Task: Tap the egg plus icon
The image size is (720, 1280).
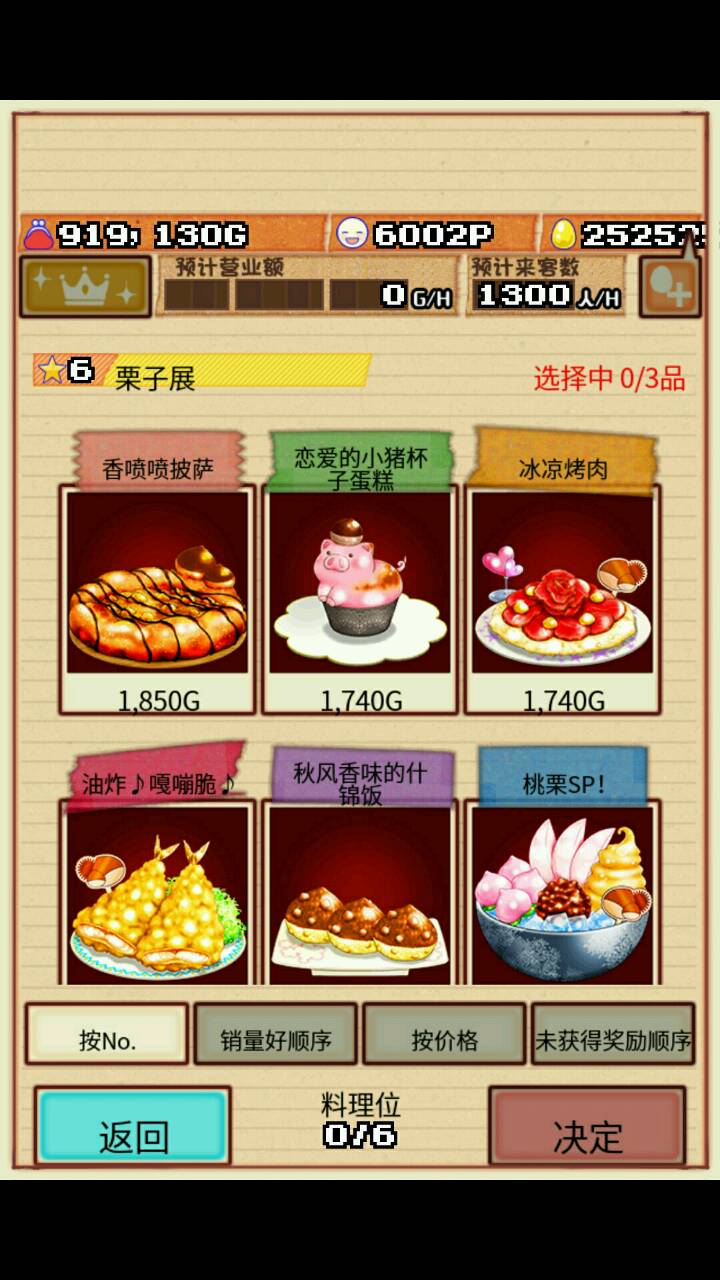Action: coord(669,288)
